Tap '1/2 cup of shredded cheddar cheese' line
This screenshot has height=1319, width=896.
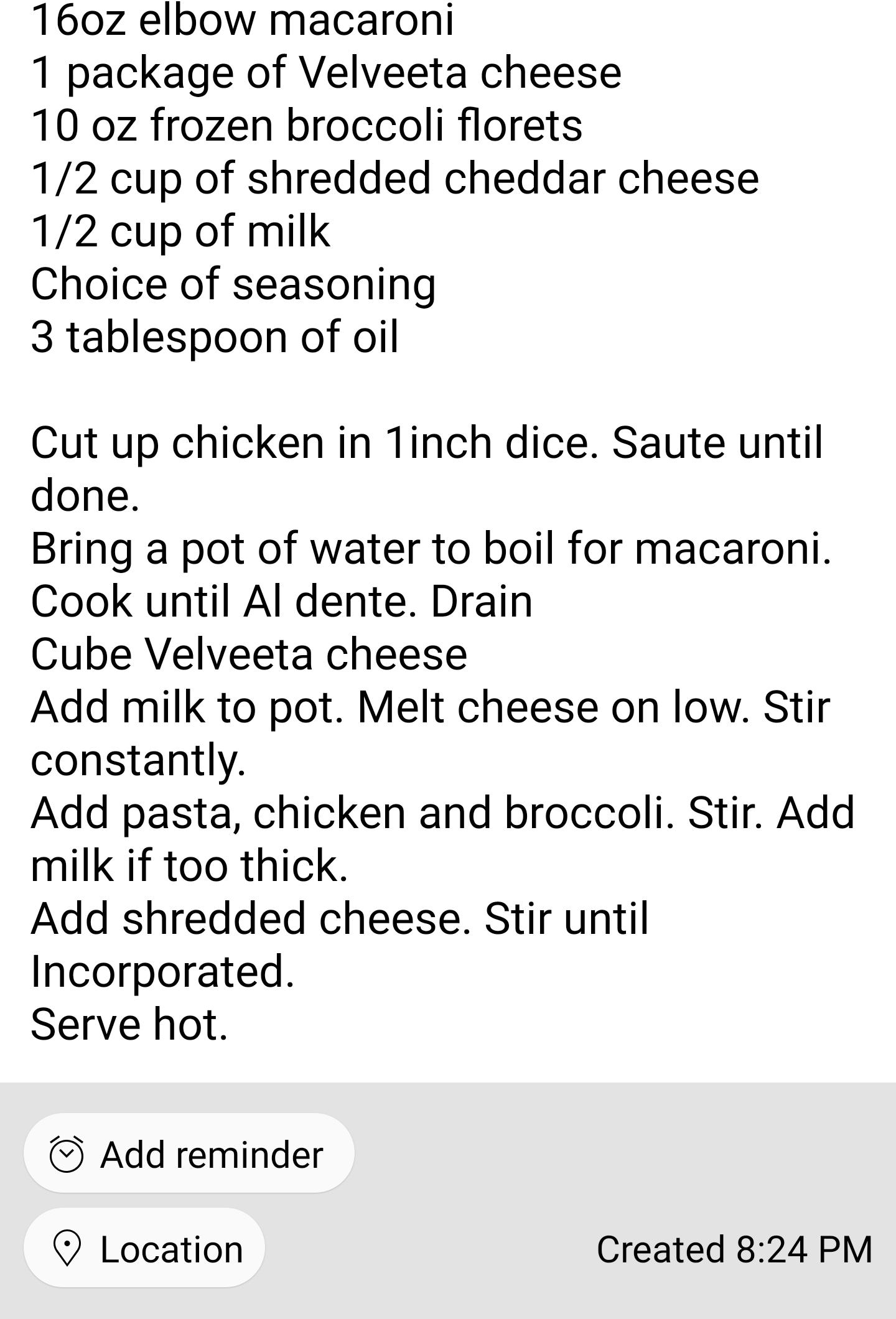click(395, 179)
